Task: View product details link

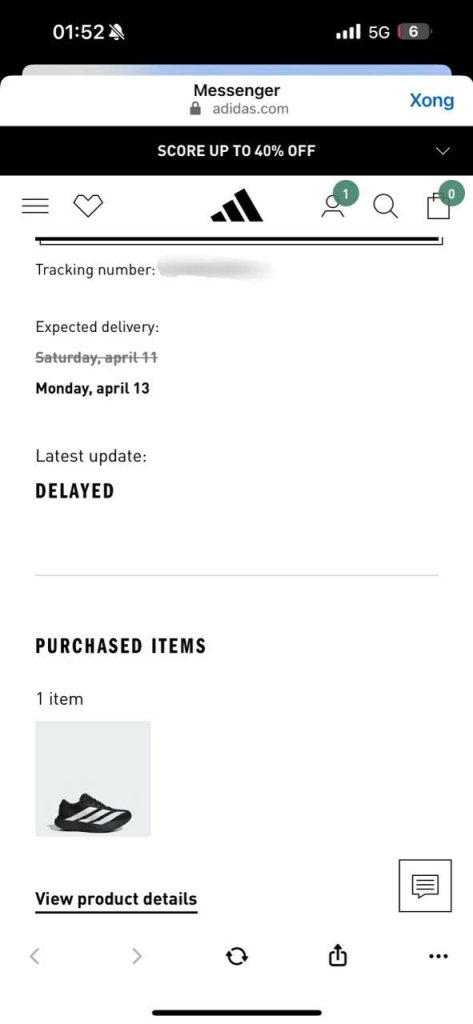Action: tap(116, 899)
